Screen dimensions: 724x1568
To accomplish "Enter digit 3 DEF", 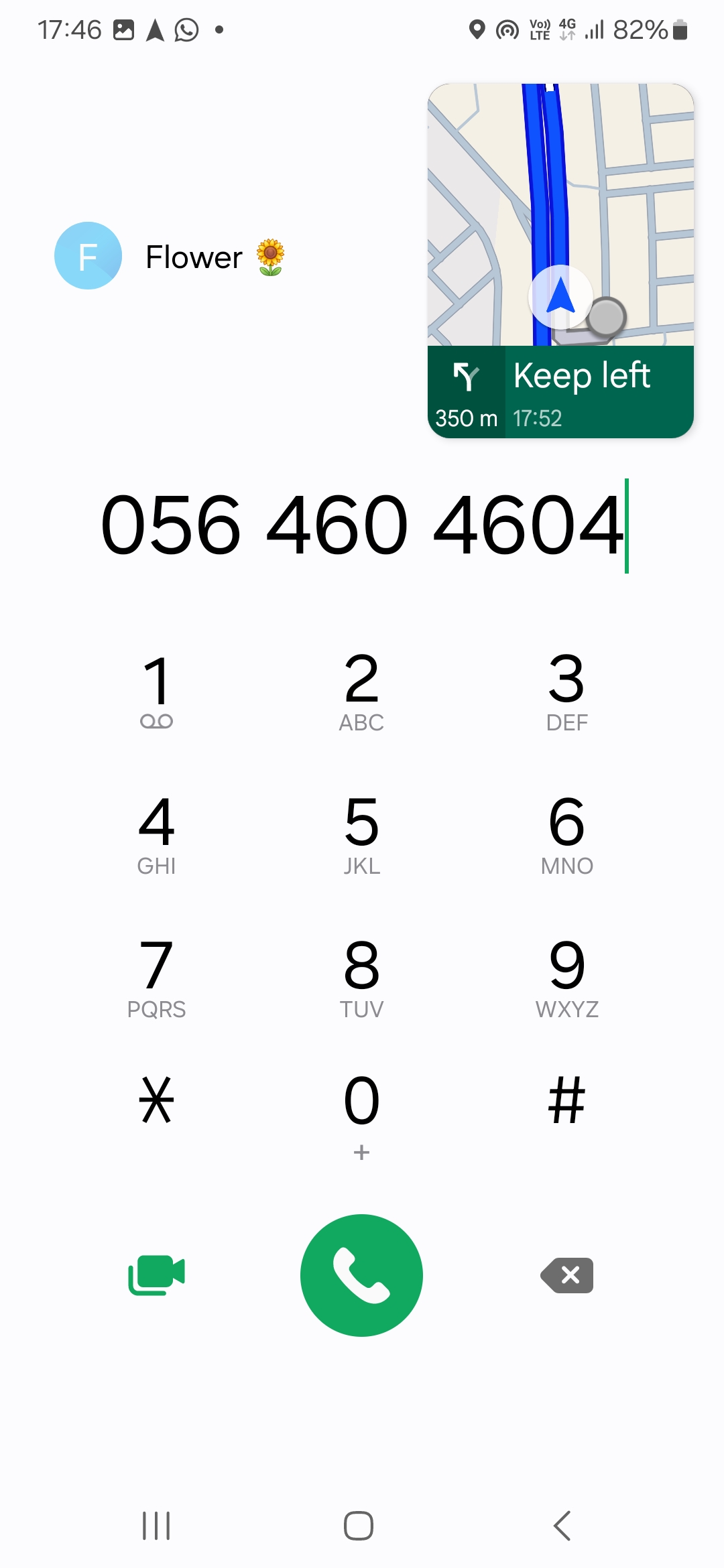I will pos(567,692).
